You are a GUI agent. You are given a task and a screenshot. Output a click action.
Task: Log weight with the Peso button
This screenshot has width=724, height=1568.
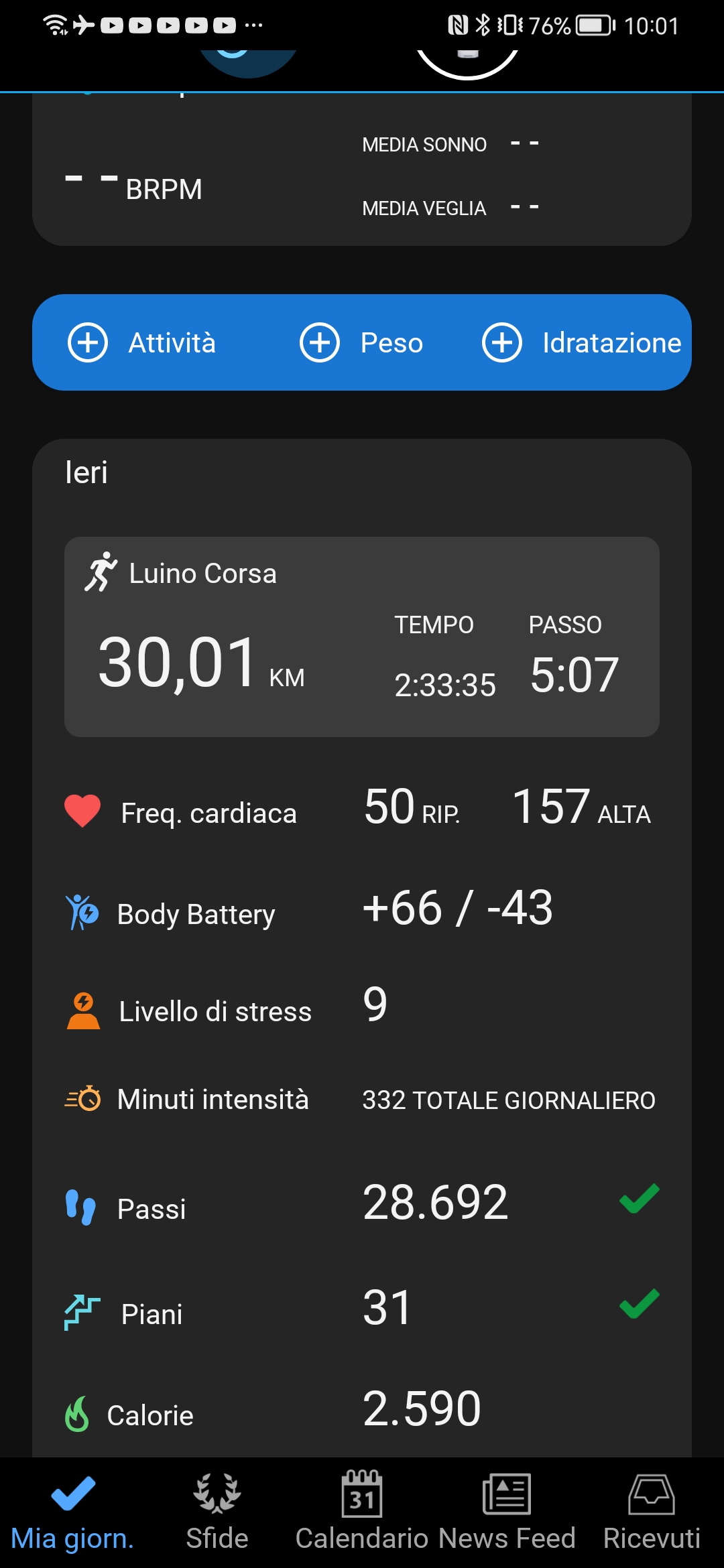click(361, 342)
